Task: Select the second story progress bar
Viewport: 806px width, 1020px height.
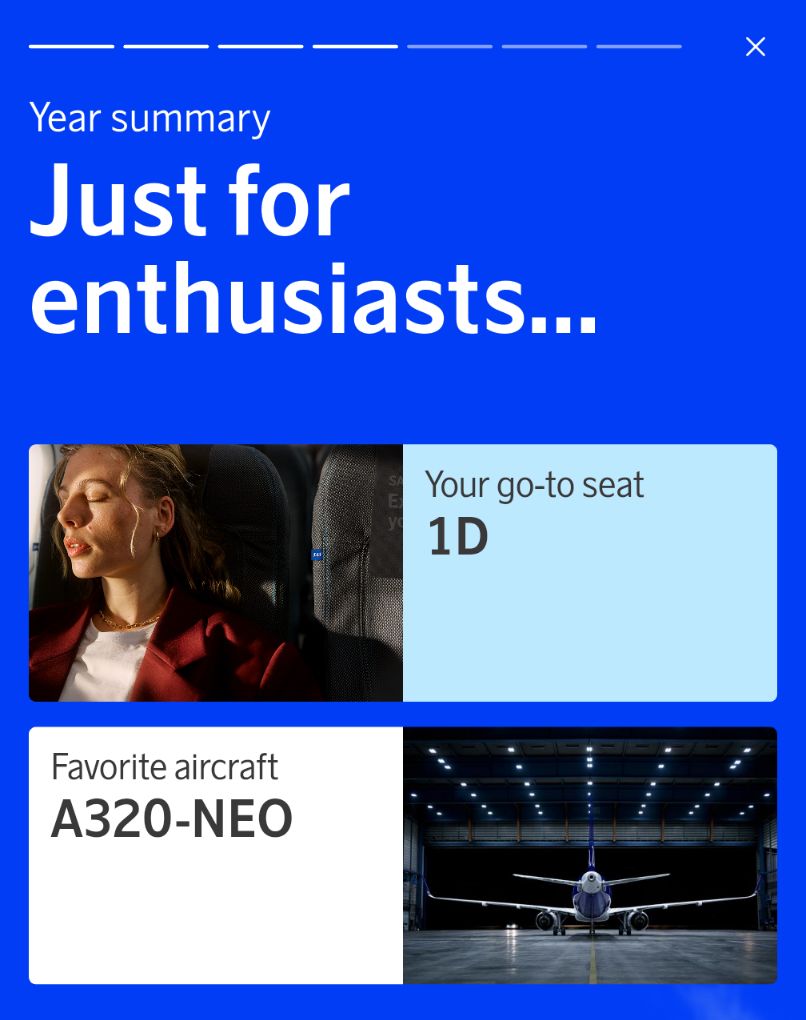Action: [x=167, y=46]
